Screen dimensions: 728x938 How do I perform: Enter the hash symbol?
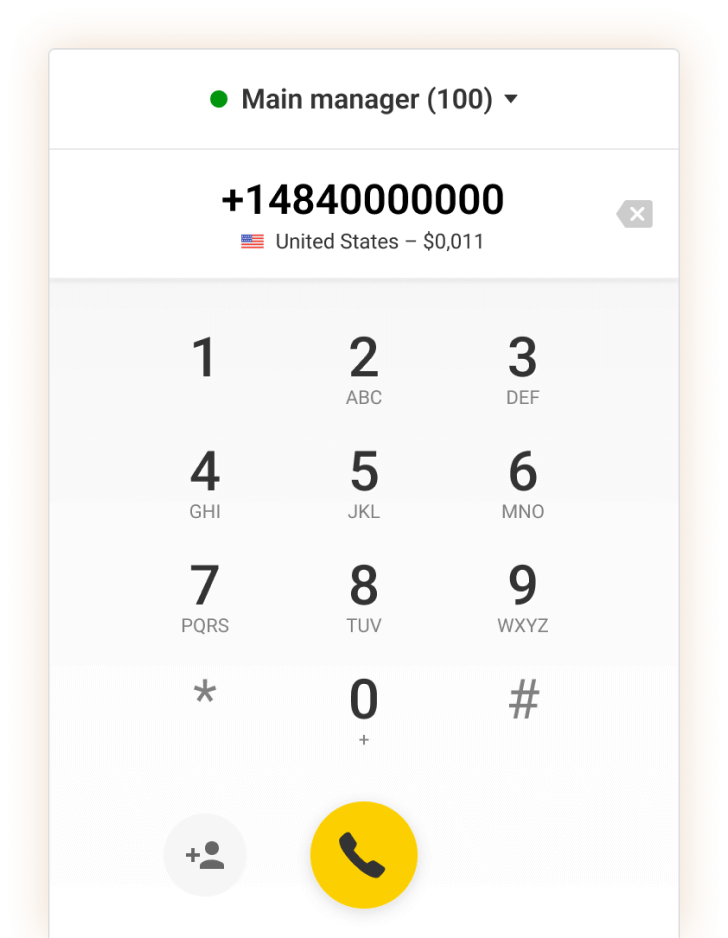523,700
